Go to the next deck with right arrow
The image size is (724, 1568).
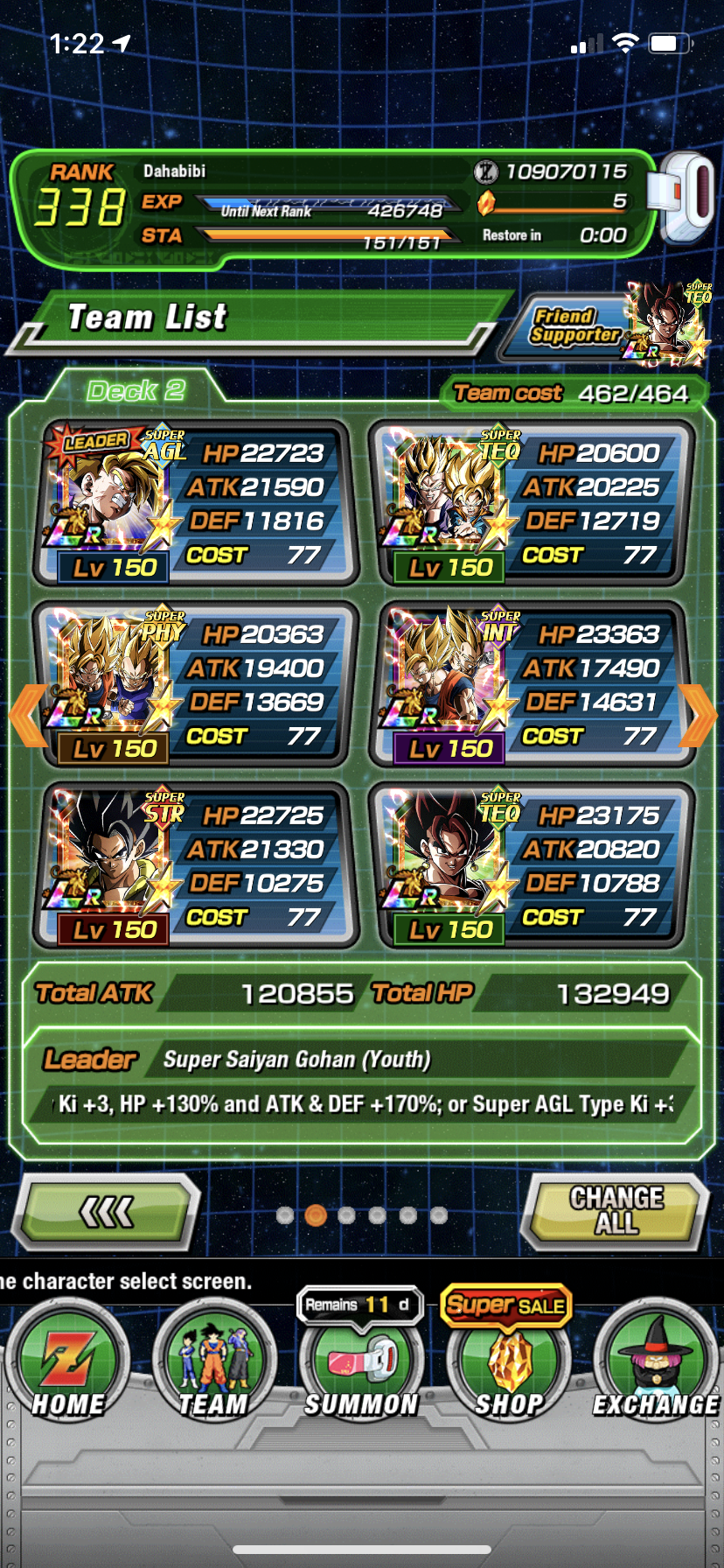697,715
